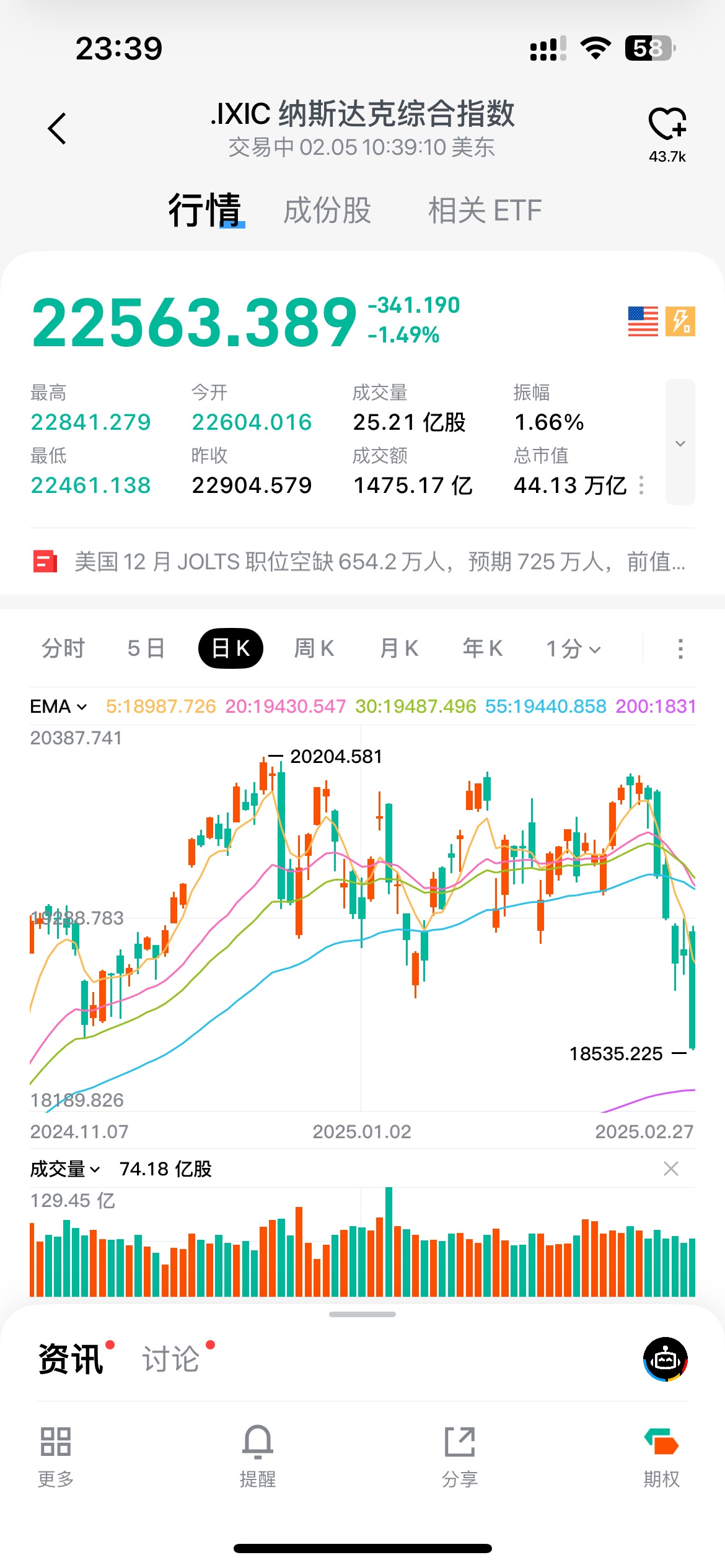
Task: Open the JOLTS 职位空缺 news headline
Action: click(379, 562)
